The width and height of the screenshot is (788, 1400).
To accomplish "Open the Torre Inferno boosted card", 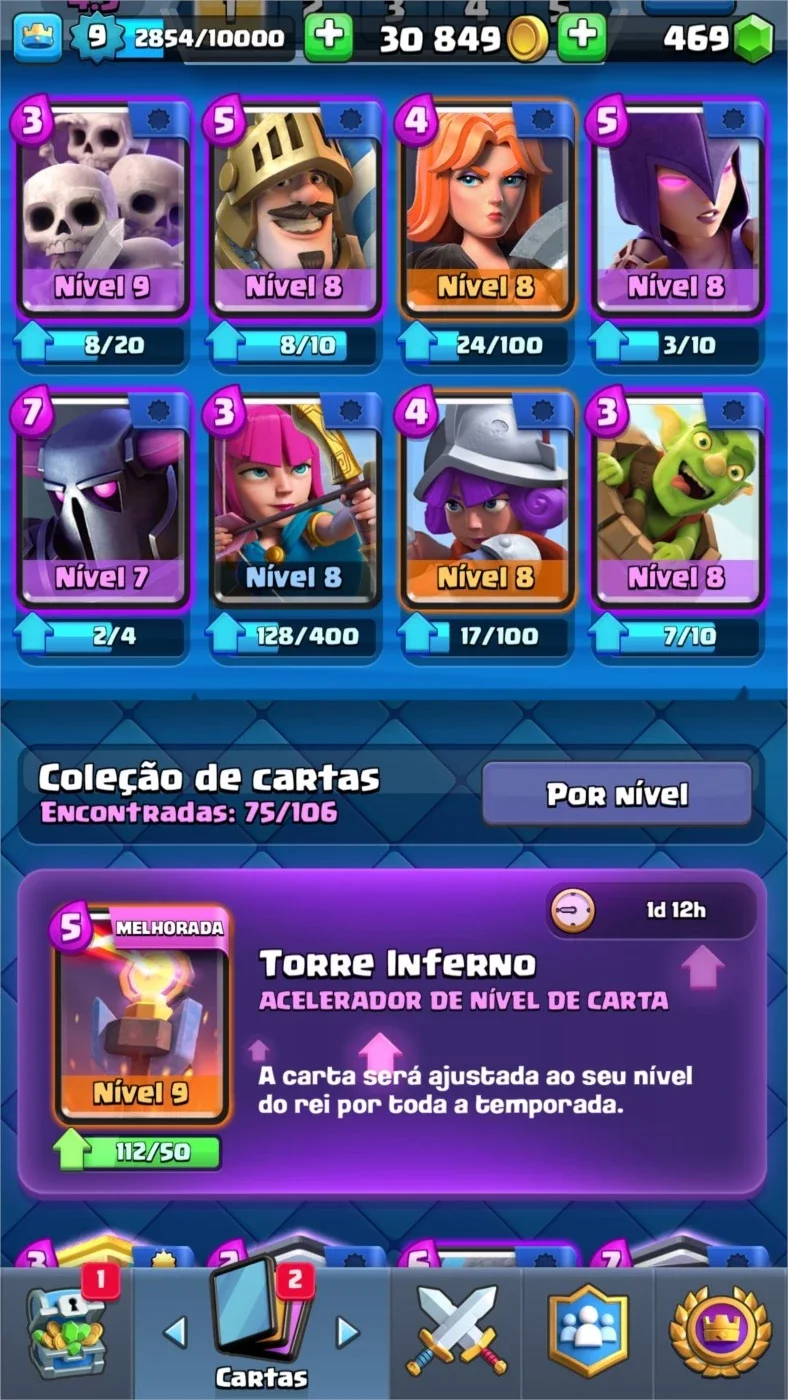I will [x=143, y=1014].
